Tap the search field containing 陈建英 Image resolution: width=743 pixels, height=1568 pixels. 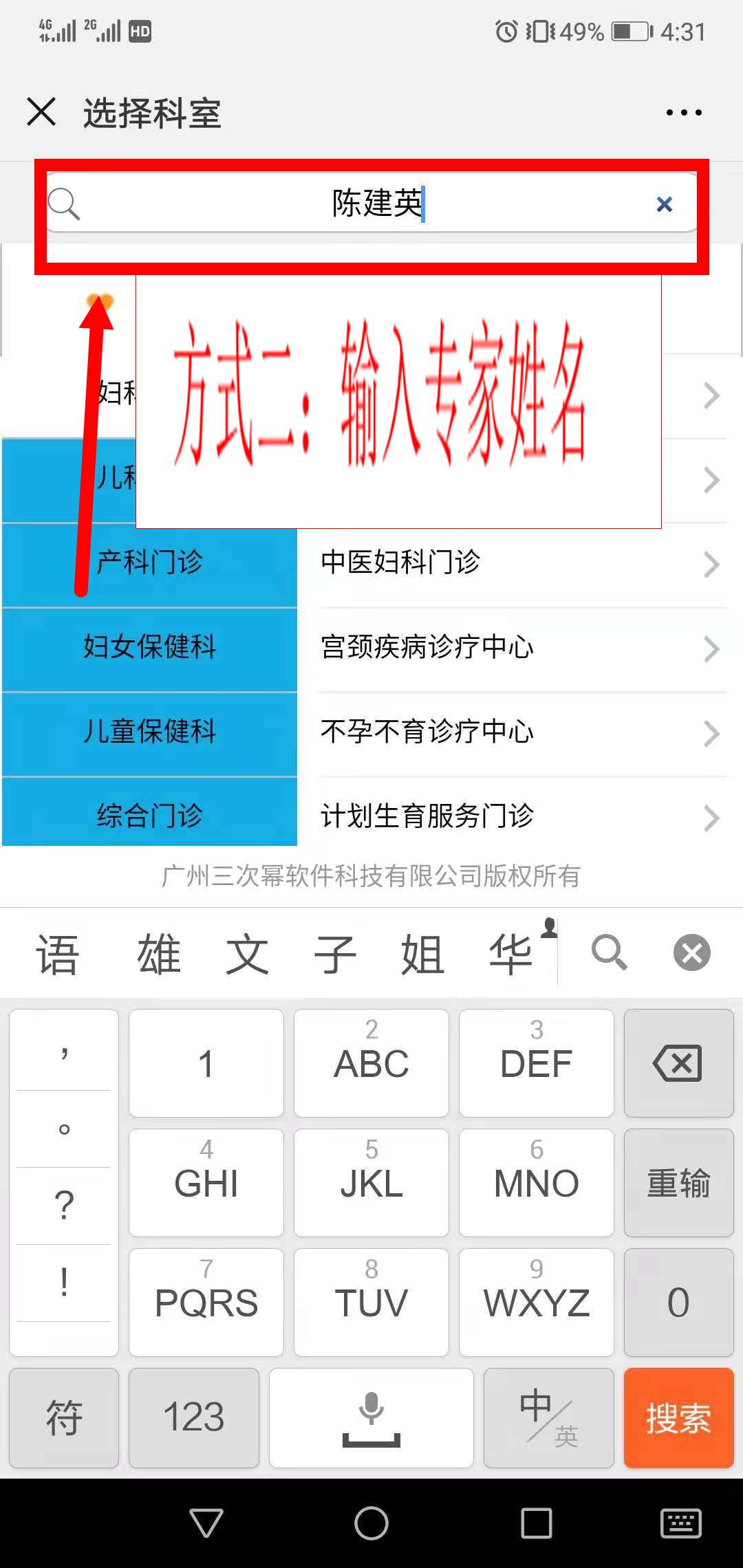point(371,204)
